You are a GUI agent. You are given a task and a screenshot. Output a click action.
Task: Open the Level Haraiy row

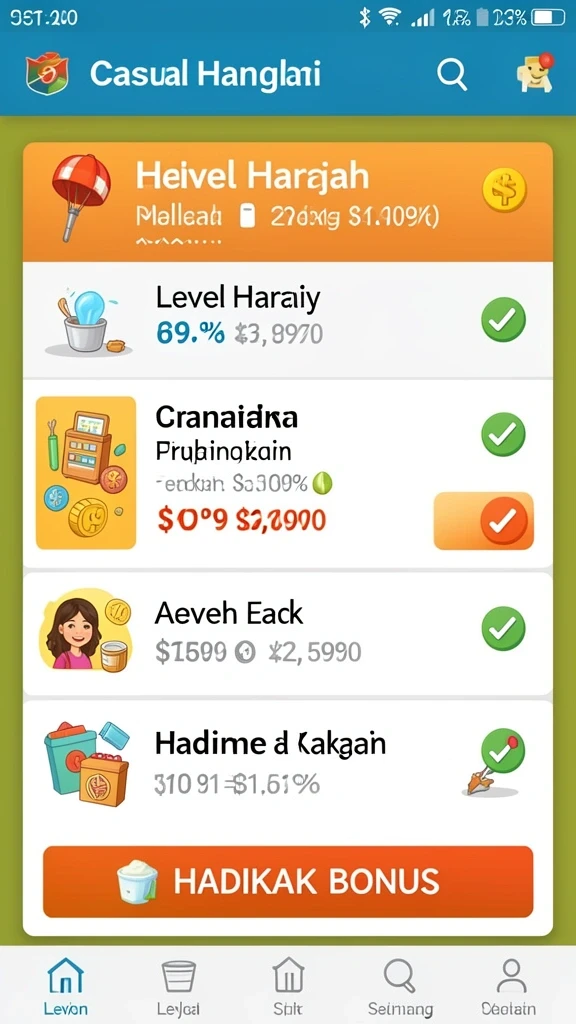[288, 320]
